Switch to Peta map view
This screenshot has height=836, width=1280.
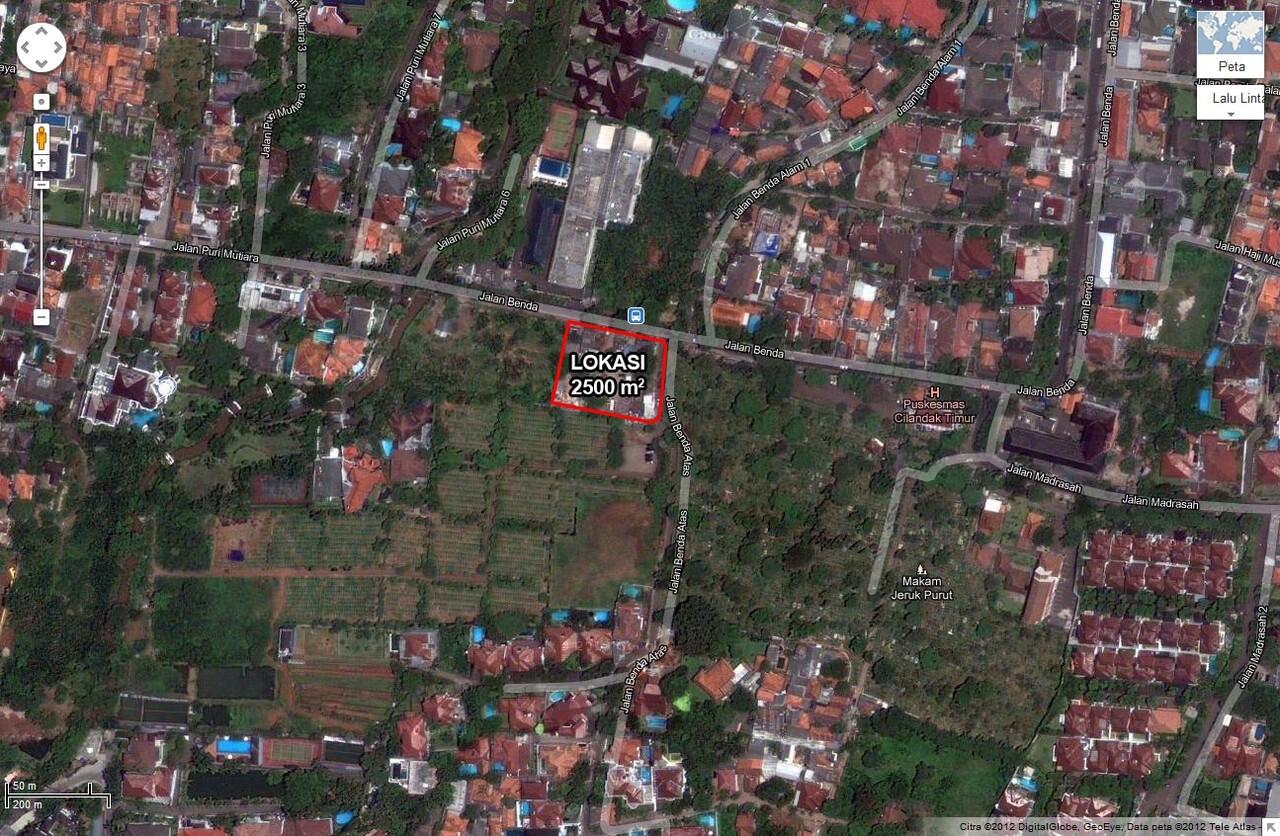click(1231, 46)
